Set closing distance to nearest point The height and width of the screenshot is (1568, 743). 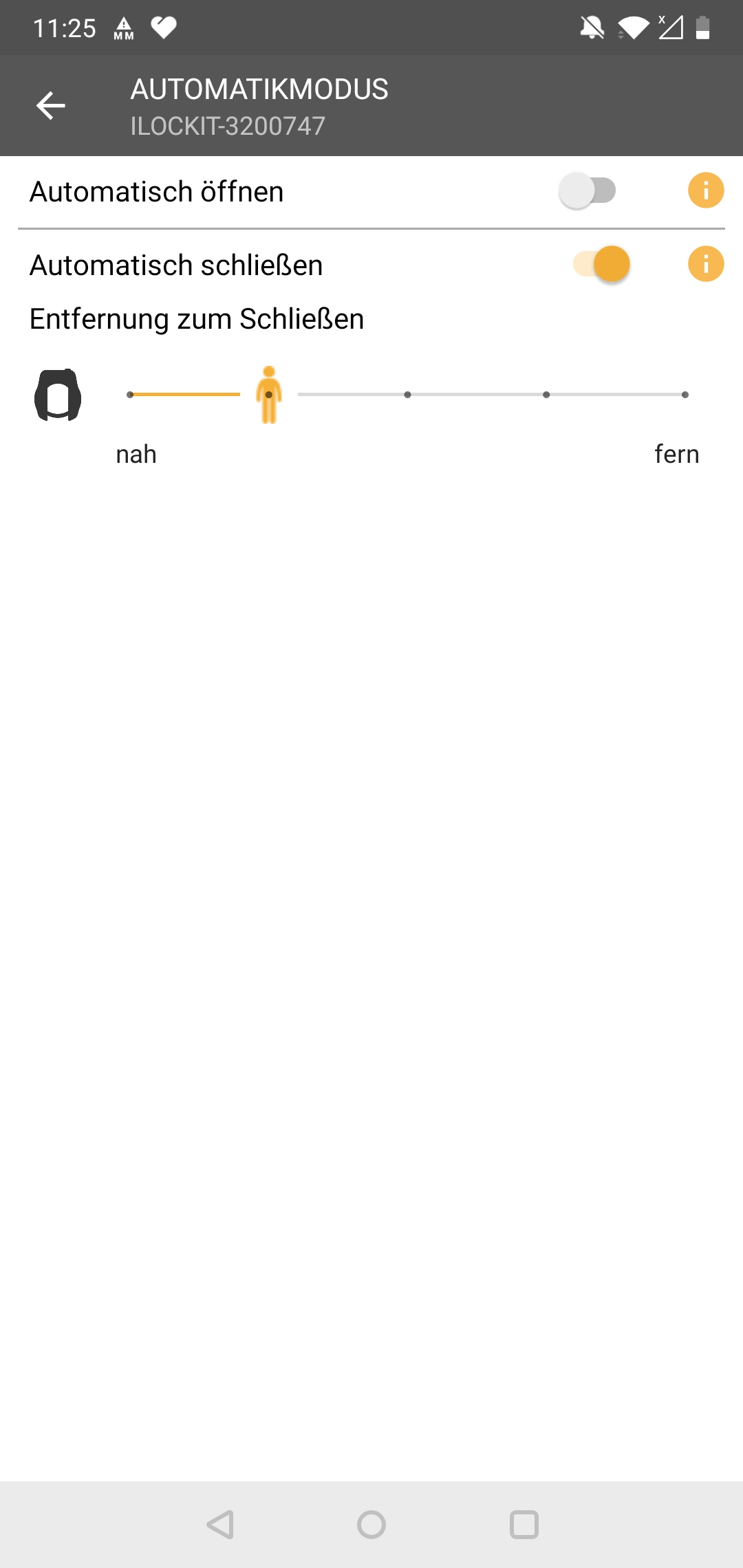click(130, 395)
